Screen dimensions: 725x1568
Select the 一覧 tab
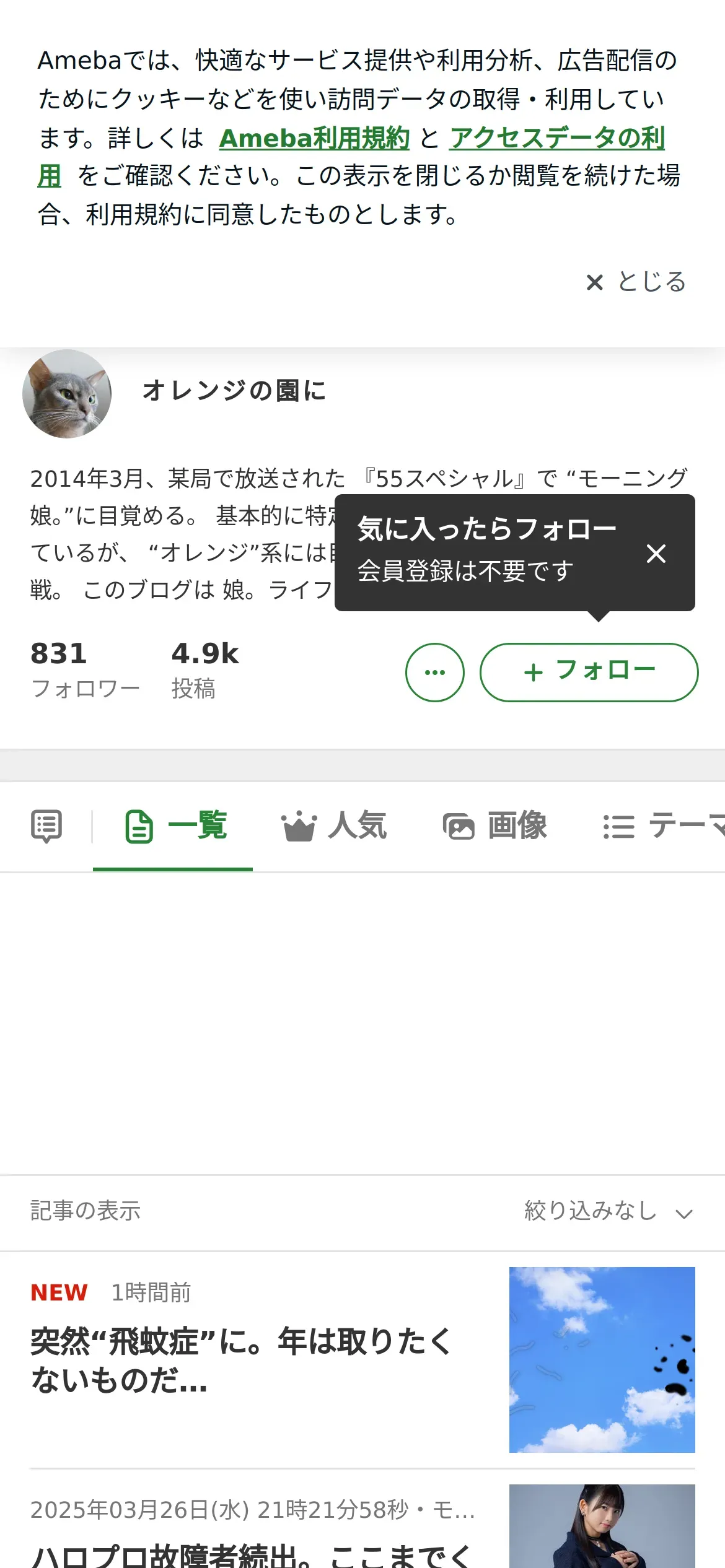coord(176,826)
